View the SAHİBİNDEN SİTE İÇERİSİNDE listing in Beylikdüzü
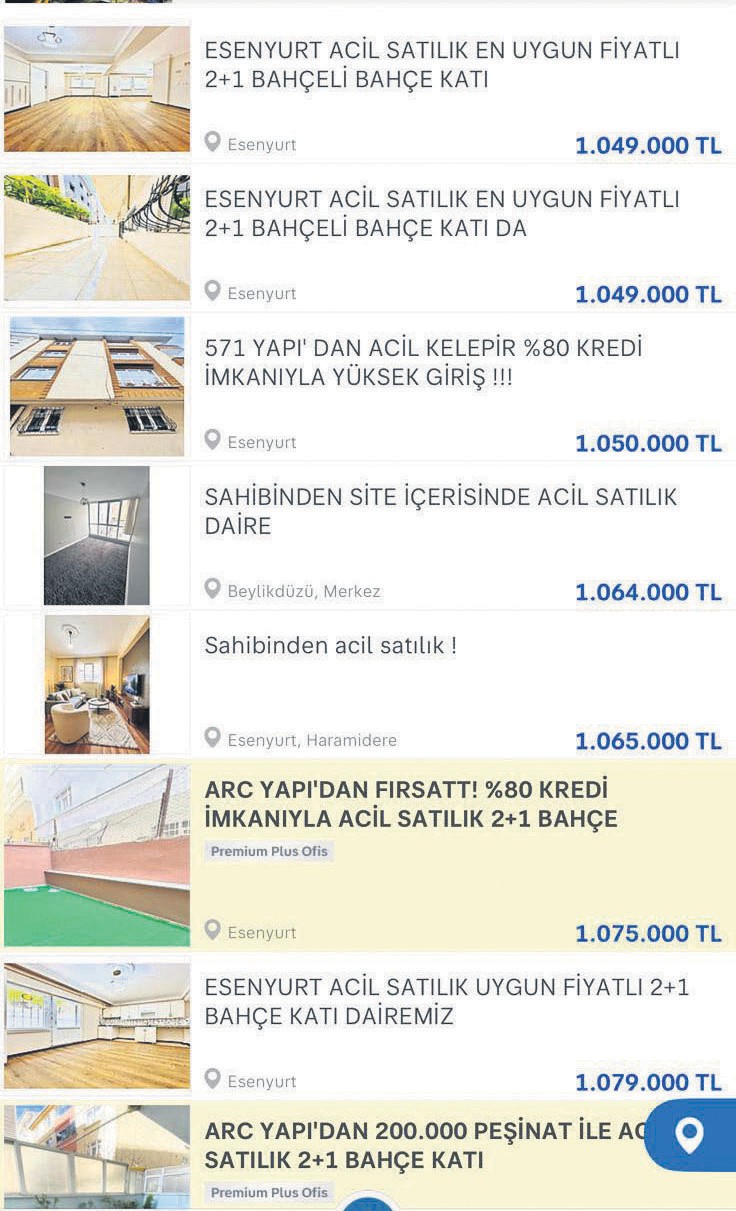Screen dimensions: 736x1211 click(441, 511)
